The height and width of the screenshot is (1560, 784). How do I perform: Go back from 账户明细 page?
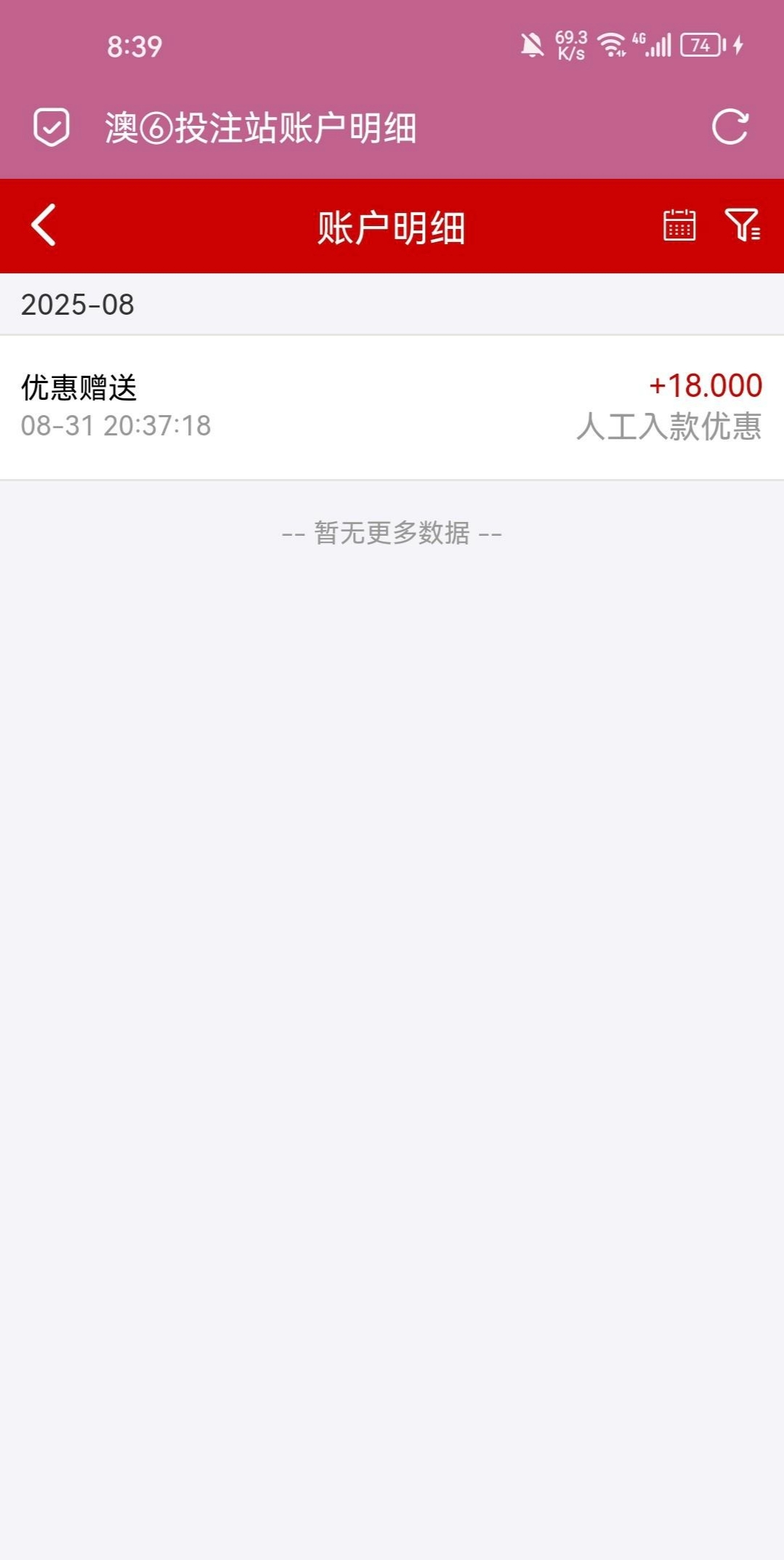pos(44,225)
